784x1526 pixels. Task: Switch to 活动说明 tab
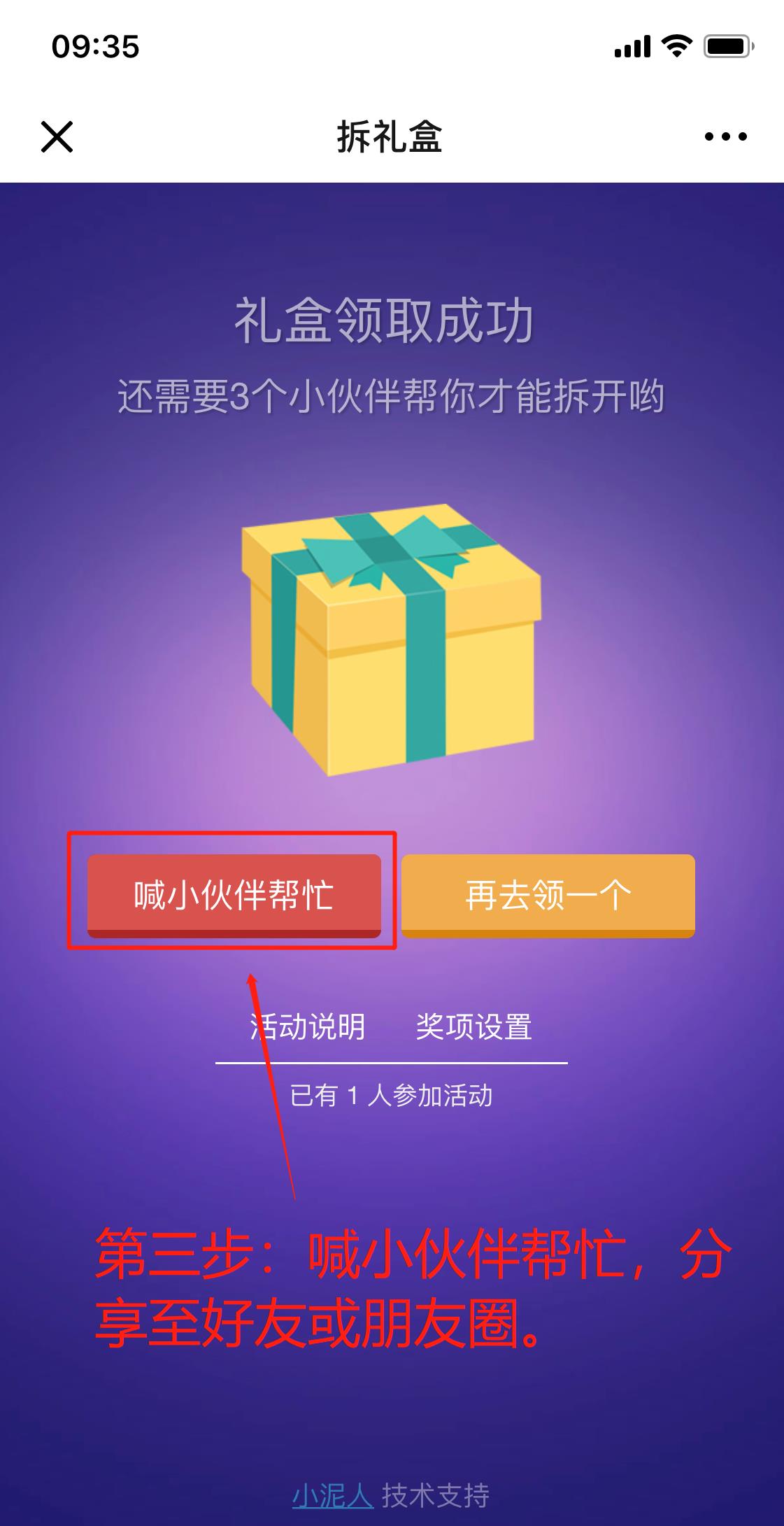tap(308, 1027)
